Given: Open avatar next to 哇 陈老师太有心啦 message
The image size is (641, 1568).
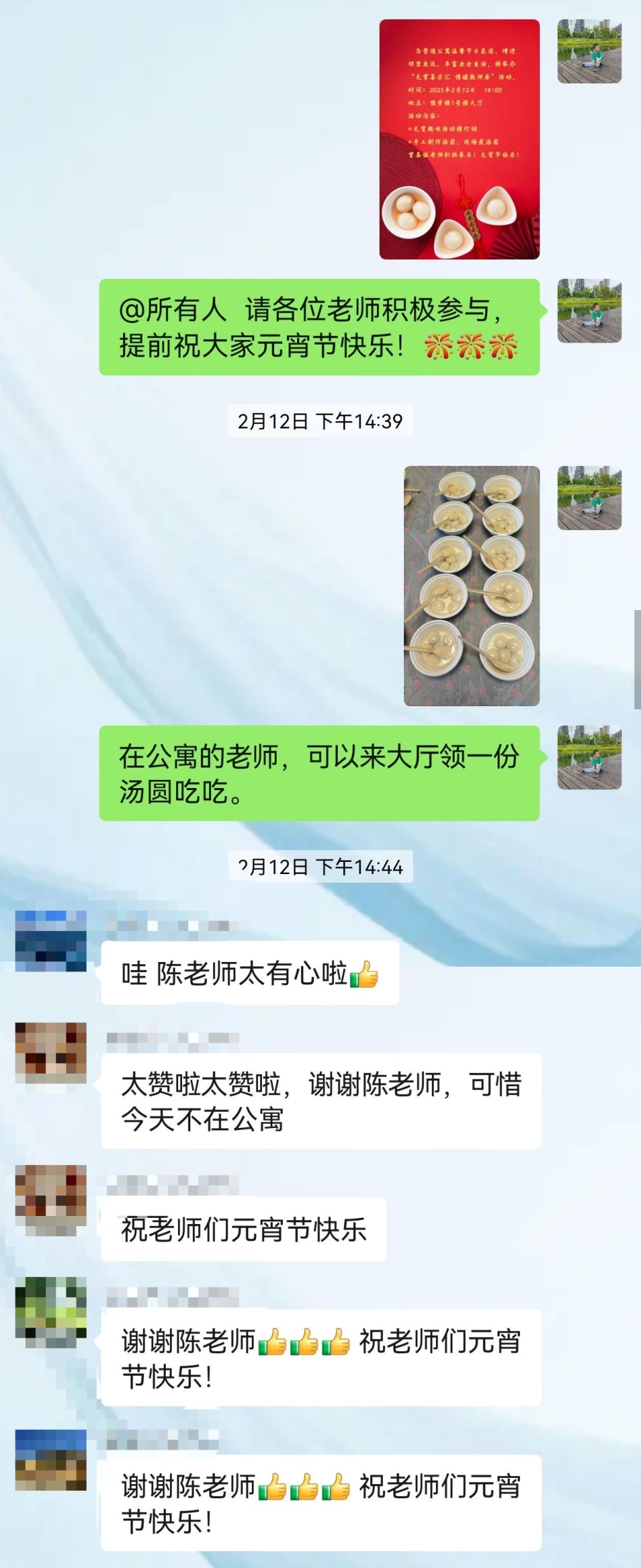Looking at the screenshot, I should pyautogui.click(x=51, y=941).
